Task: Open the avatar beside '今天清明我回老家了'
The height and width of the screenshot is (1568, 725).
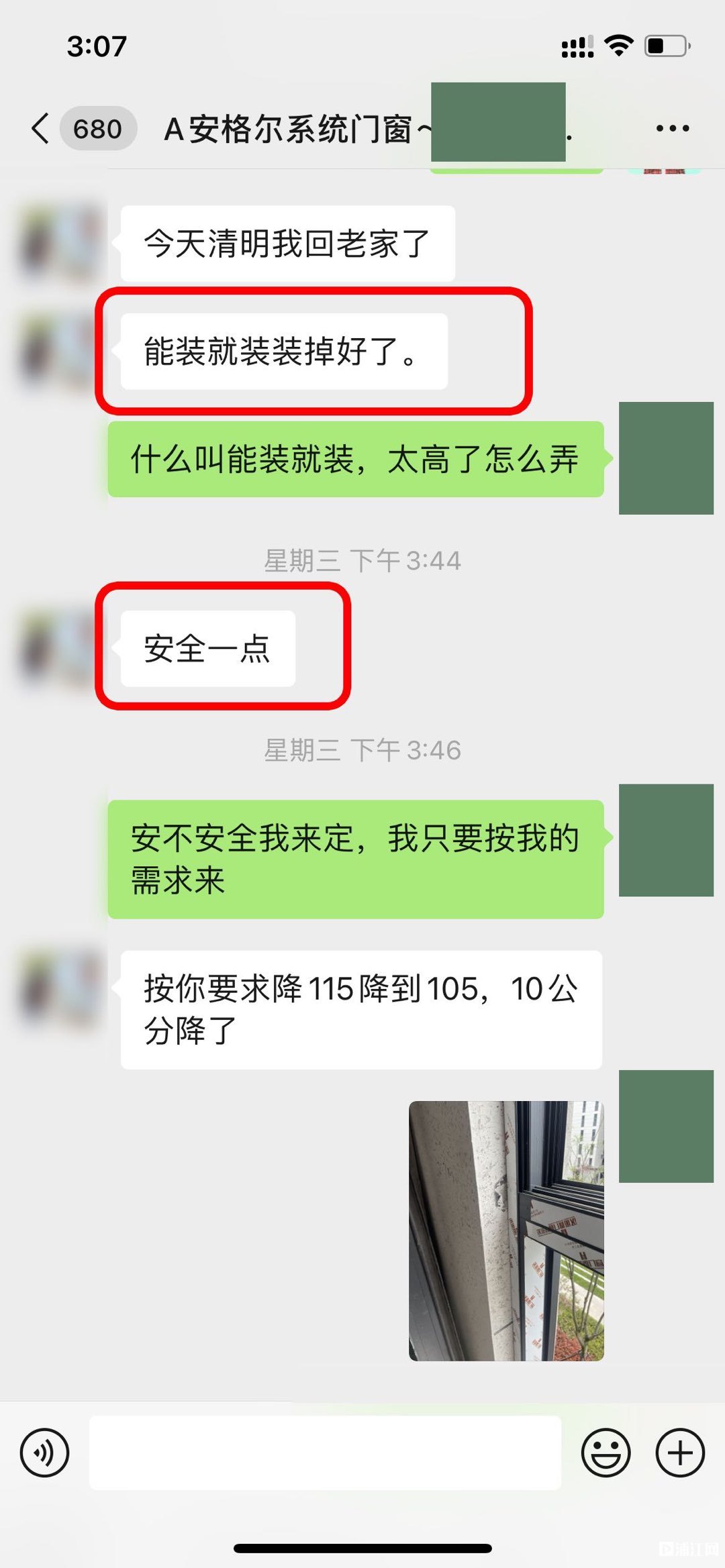Action: point(59,244)
